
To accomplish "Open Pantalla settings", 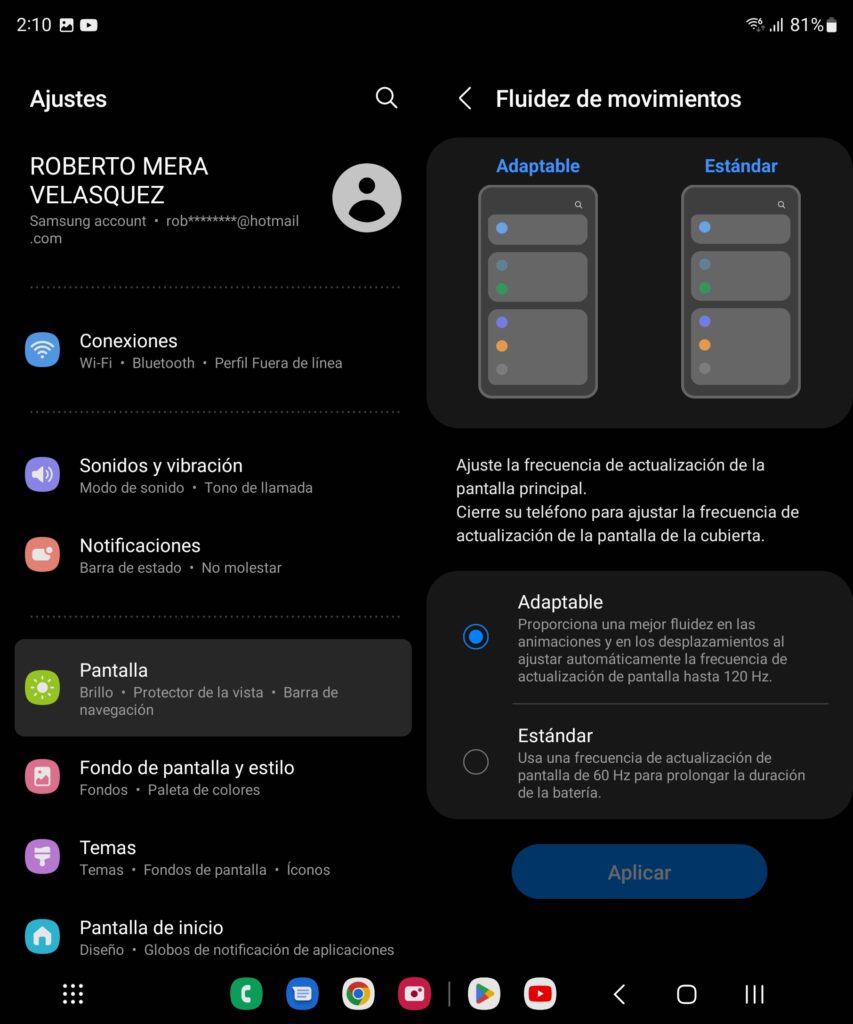I will [x=213, y=688].
